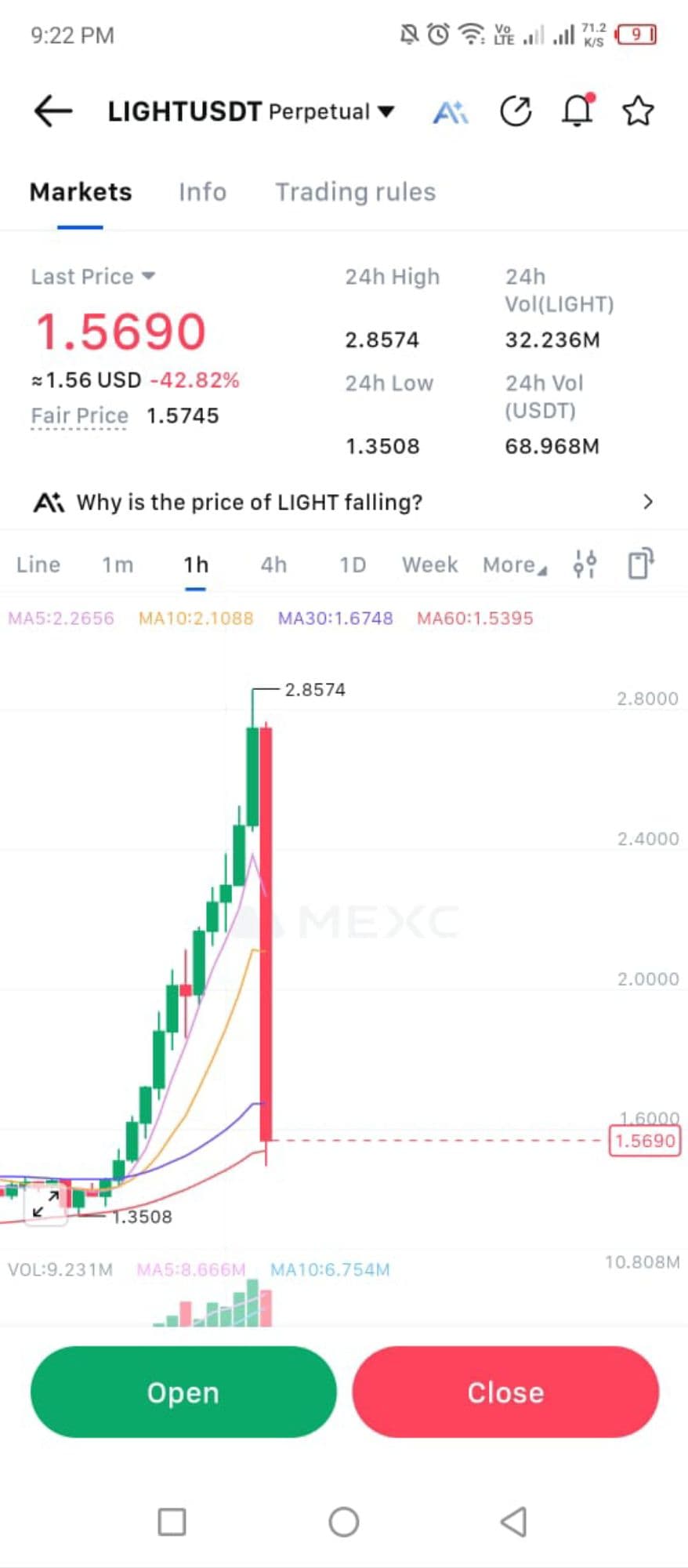Go back using the top arrow

click(x=53, y=111)
